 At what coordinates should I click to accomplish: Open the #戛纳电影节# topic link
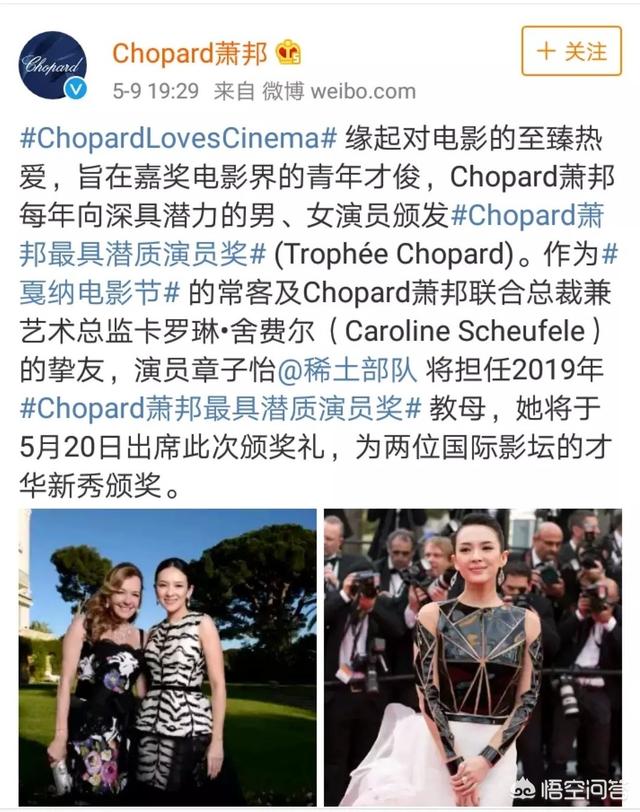click(x=100, y=292)
